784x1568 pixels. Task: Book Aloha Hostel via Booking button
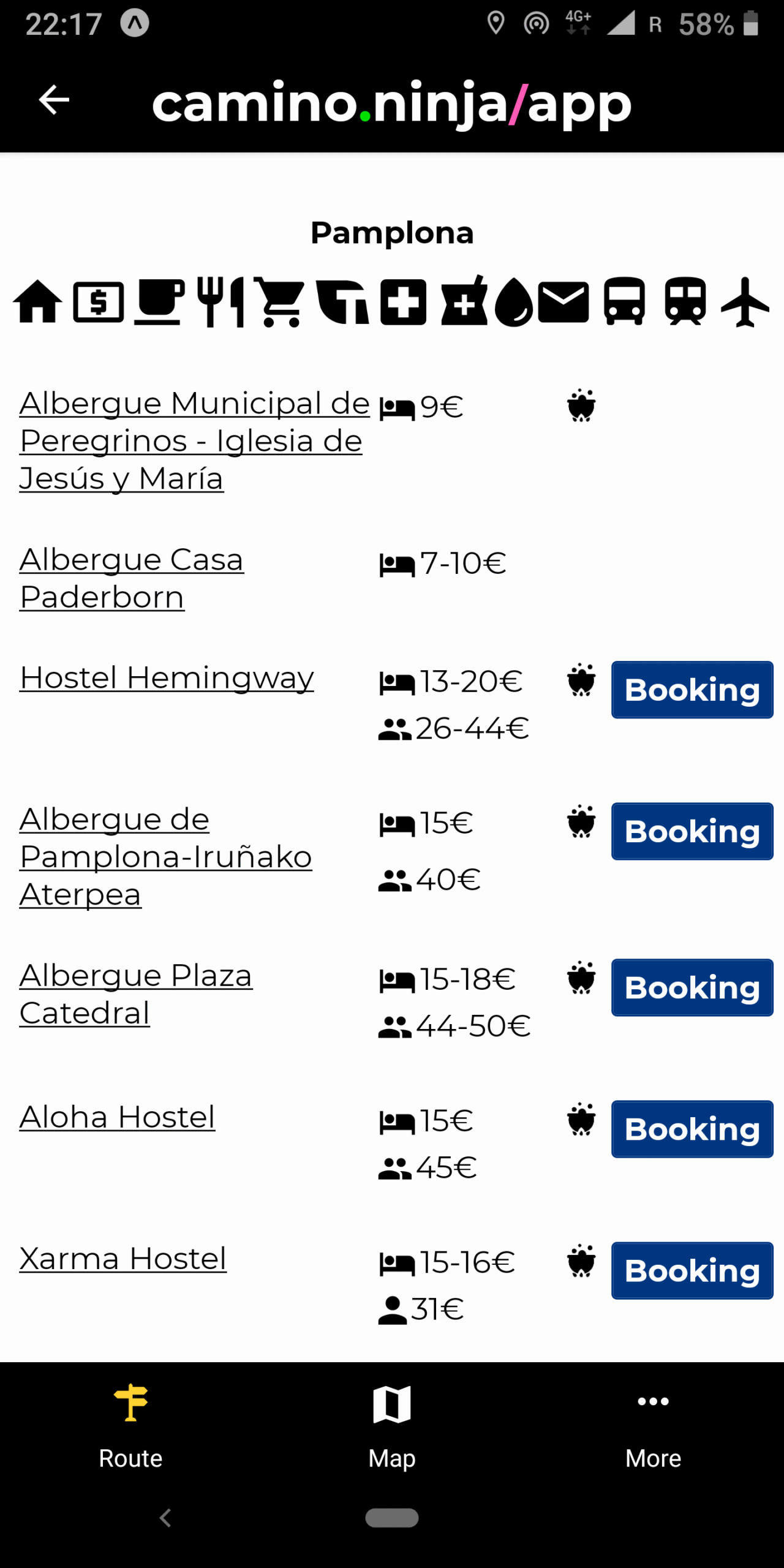pos(692,1129)
